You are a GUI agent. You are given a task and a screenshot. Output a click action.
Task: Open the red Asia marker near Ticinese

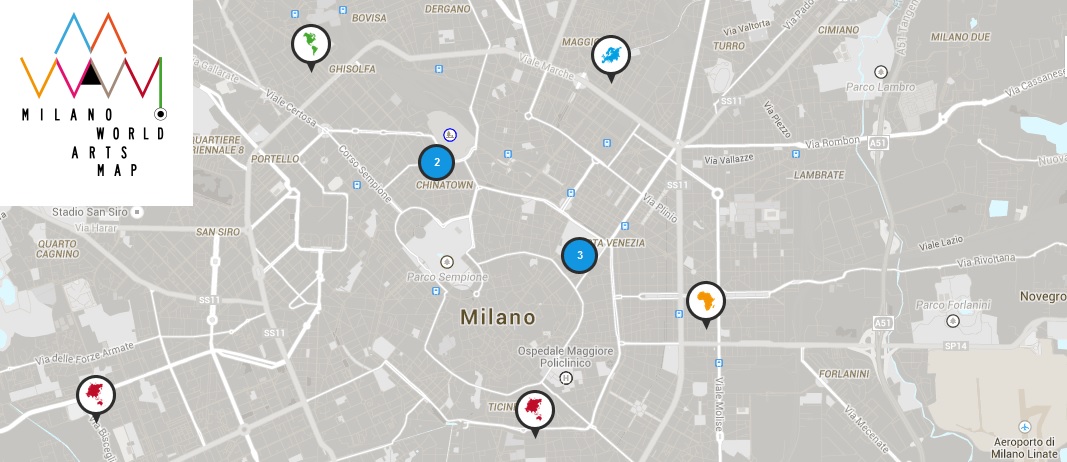(535, 409)
